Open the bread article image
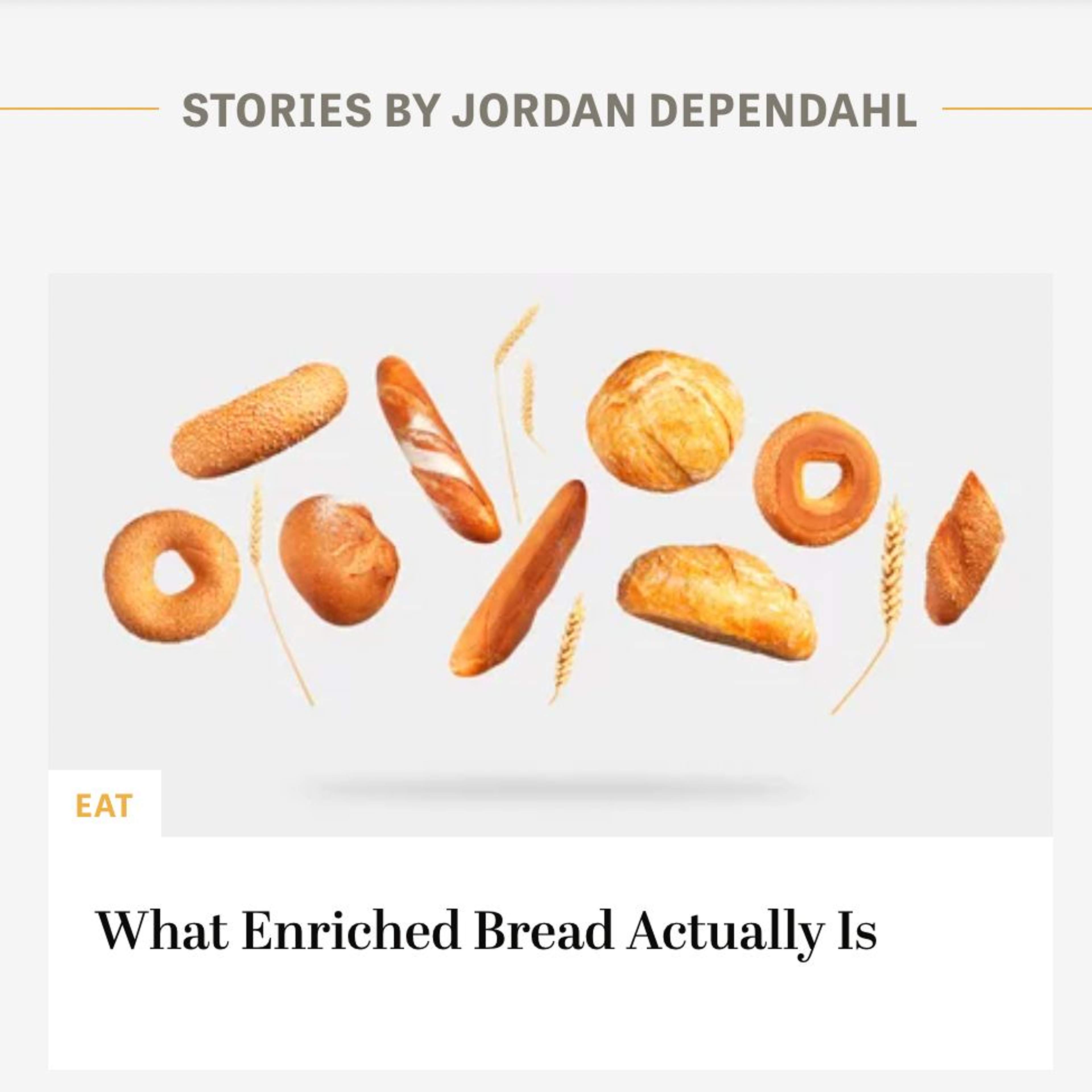Image resolution: width=1092 pixels, height=1092 pixels. [x=550, y=520]
